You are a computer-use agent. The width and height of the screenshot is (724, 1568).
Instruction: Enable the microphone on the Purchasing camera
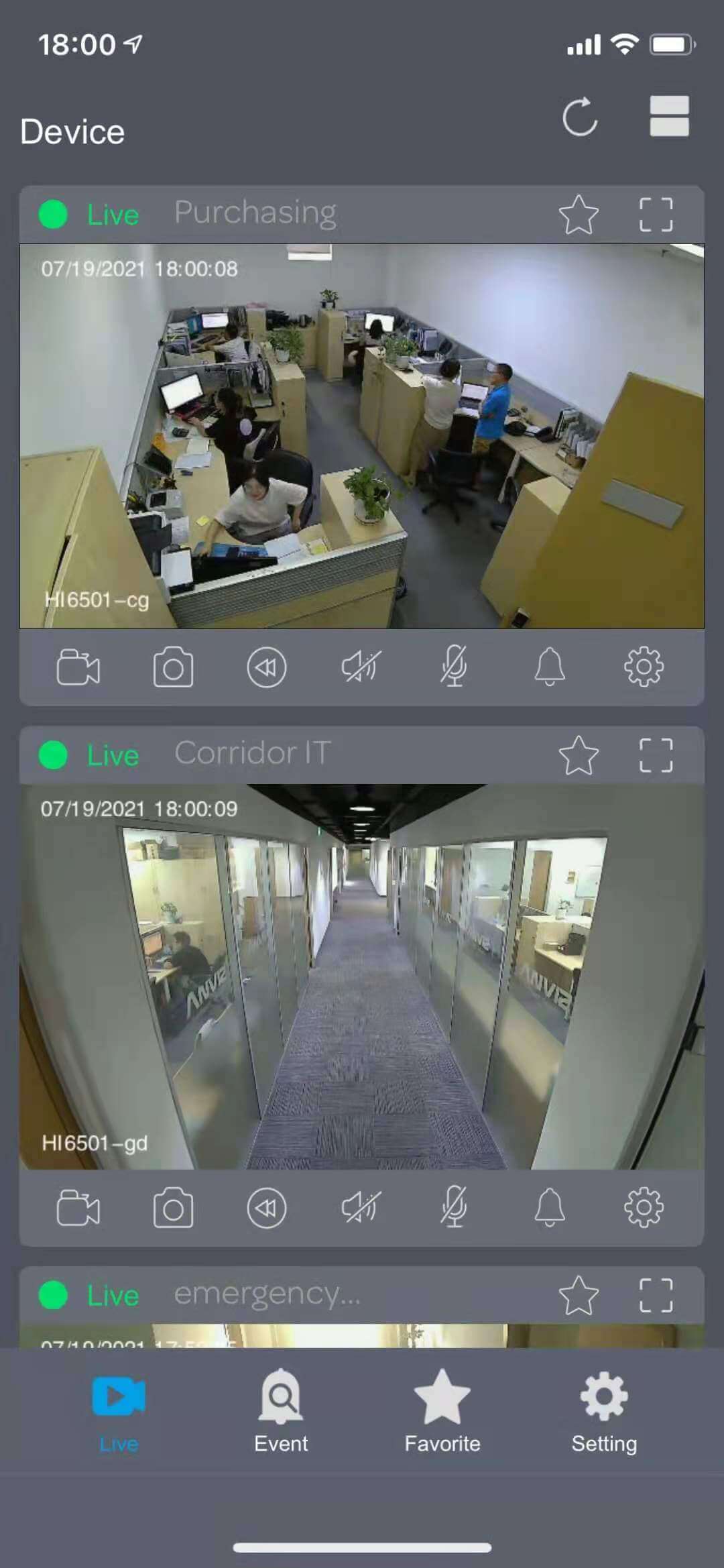point(454,667)
